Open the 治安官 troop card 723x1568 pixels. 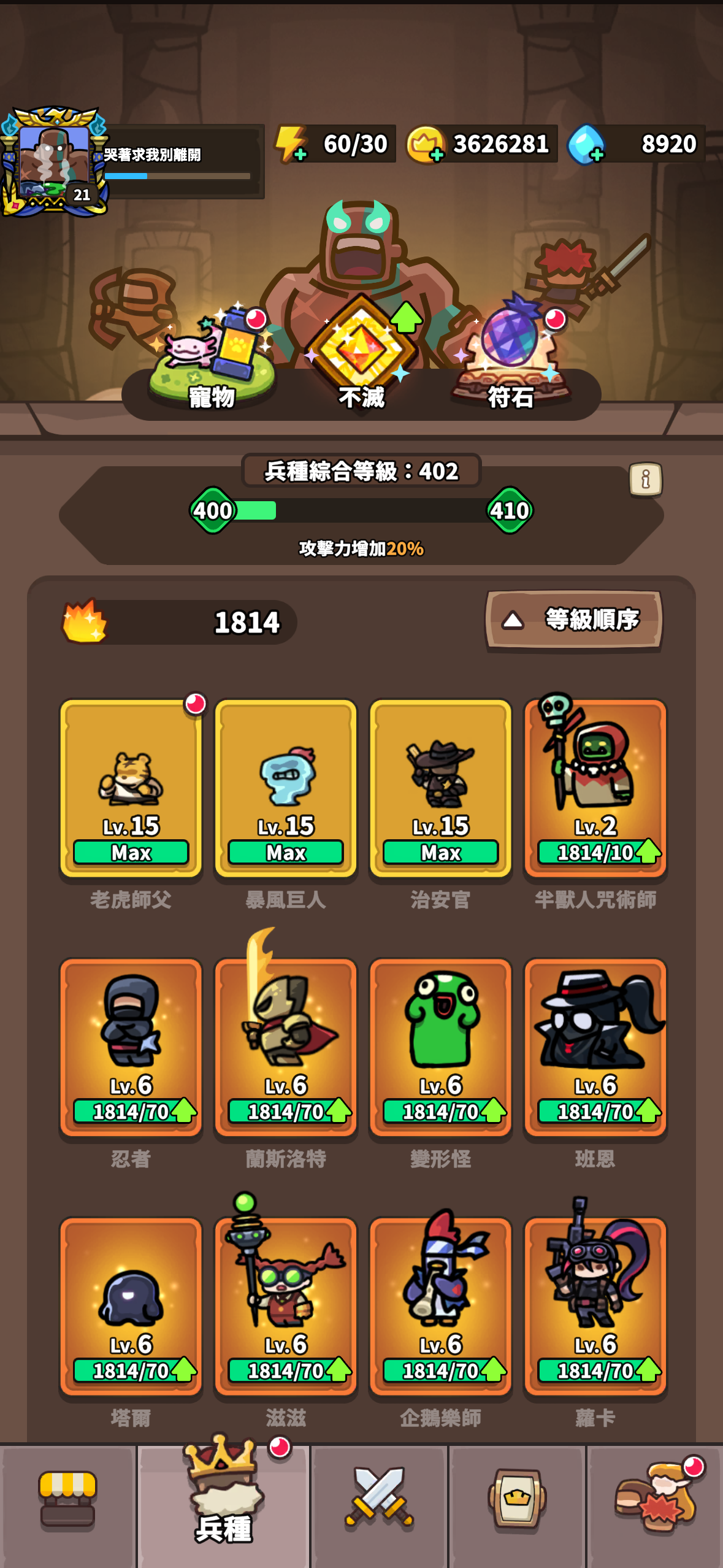[440, 789]
